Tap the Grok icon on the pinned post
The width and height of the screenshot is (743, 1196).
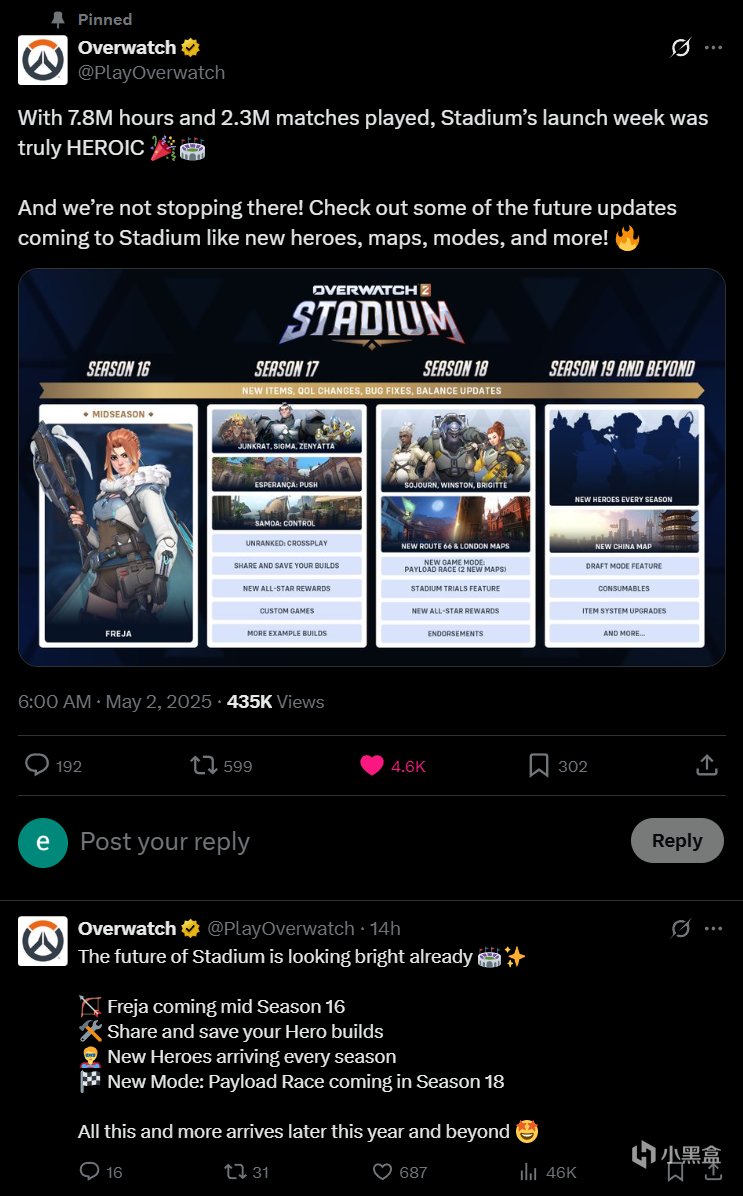click(x=680, y=47)
